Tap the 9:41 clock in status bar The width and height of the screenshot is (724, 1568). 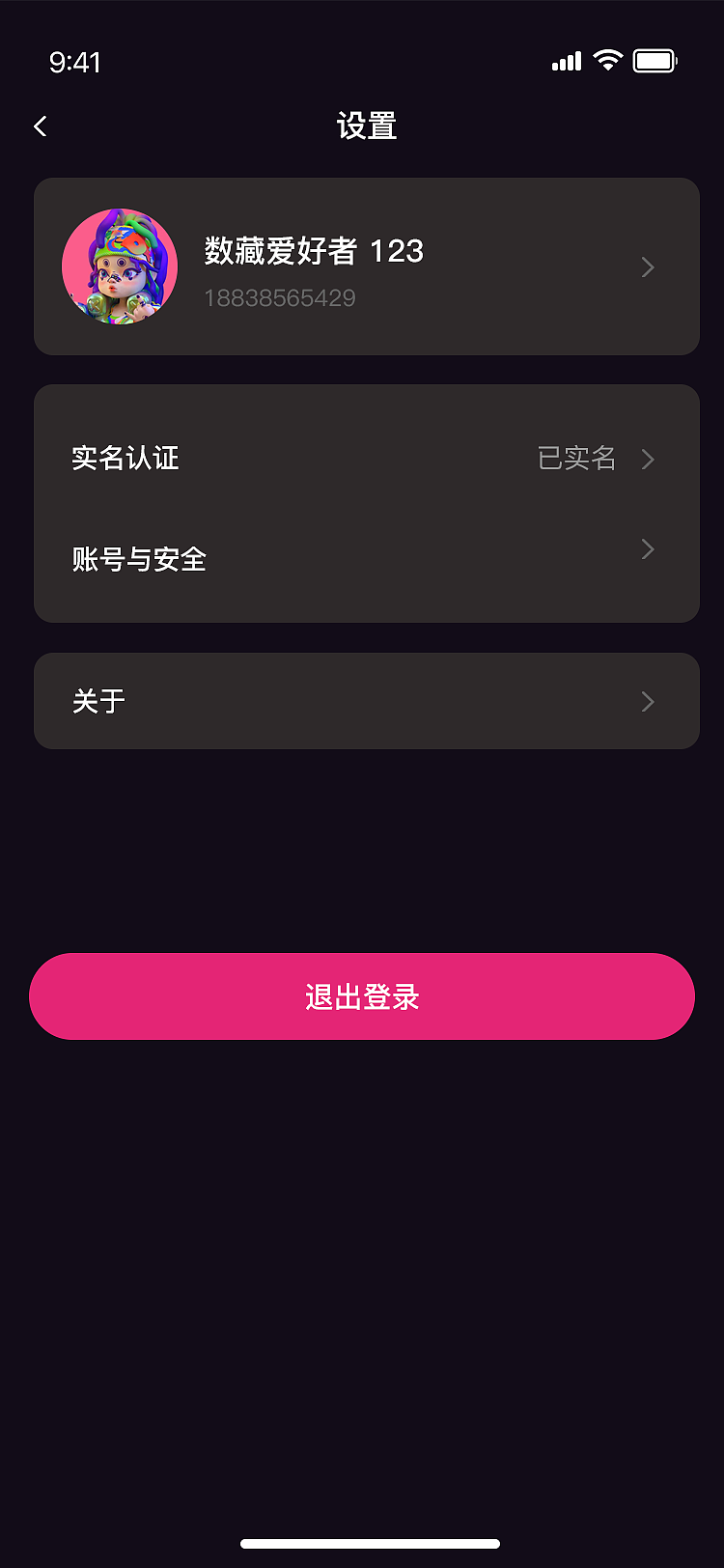tap(74, 62)
